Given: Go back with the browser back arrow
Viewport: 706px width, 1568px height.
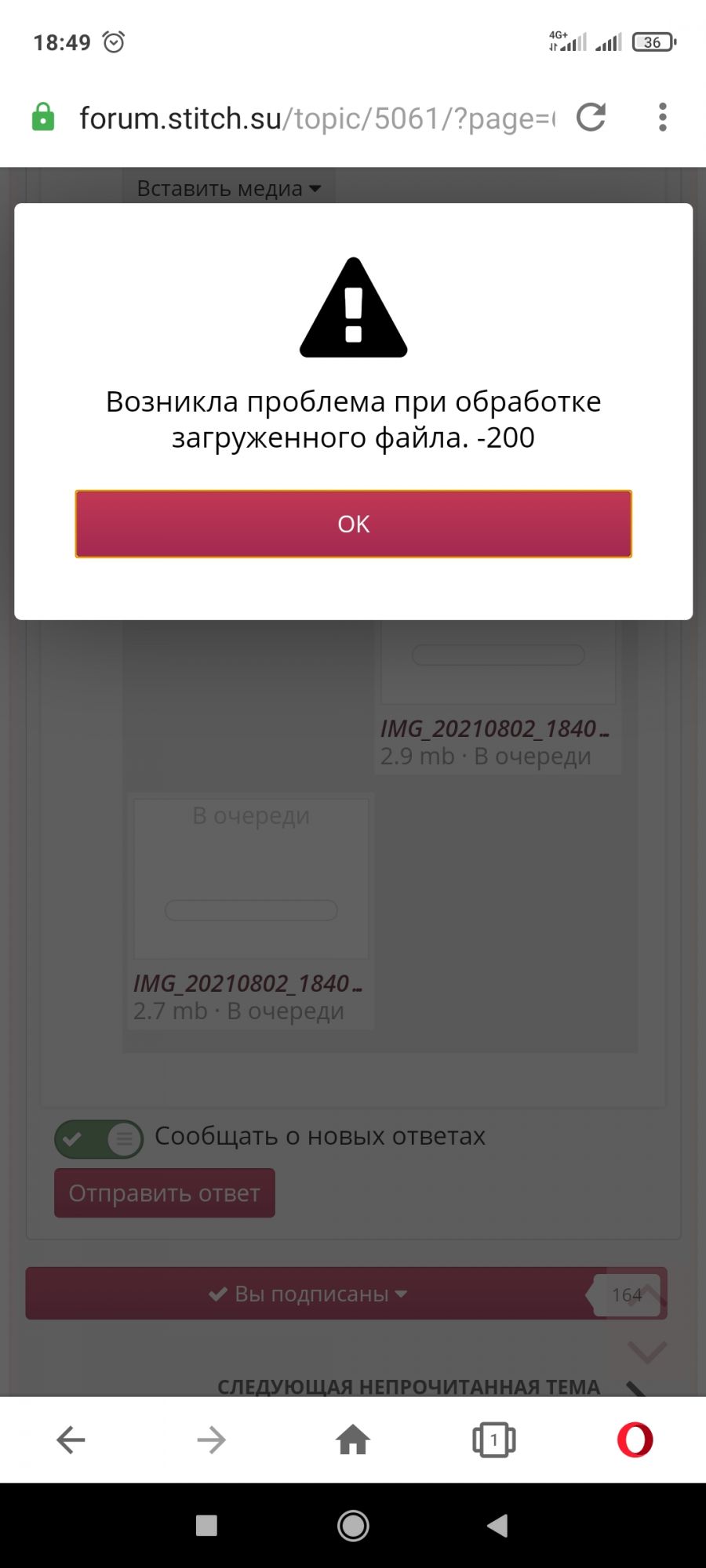Looking at the screenshot, I should pos(71,1439).
